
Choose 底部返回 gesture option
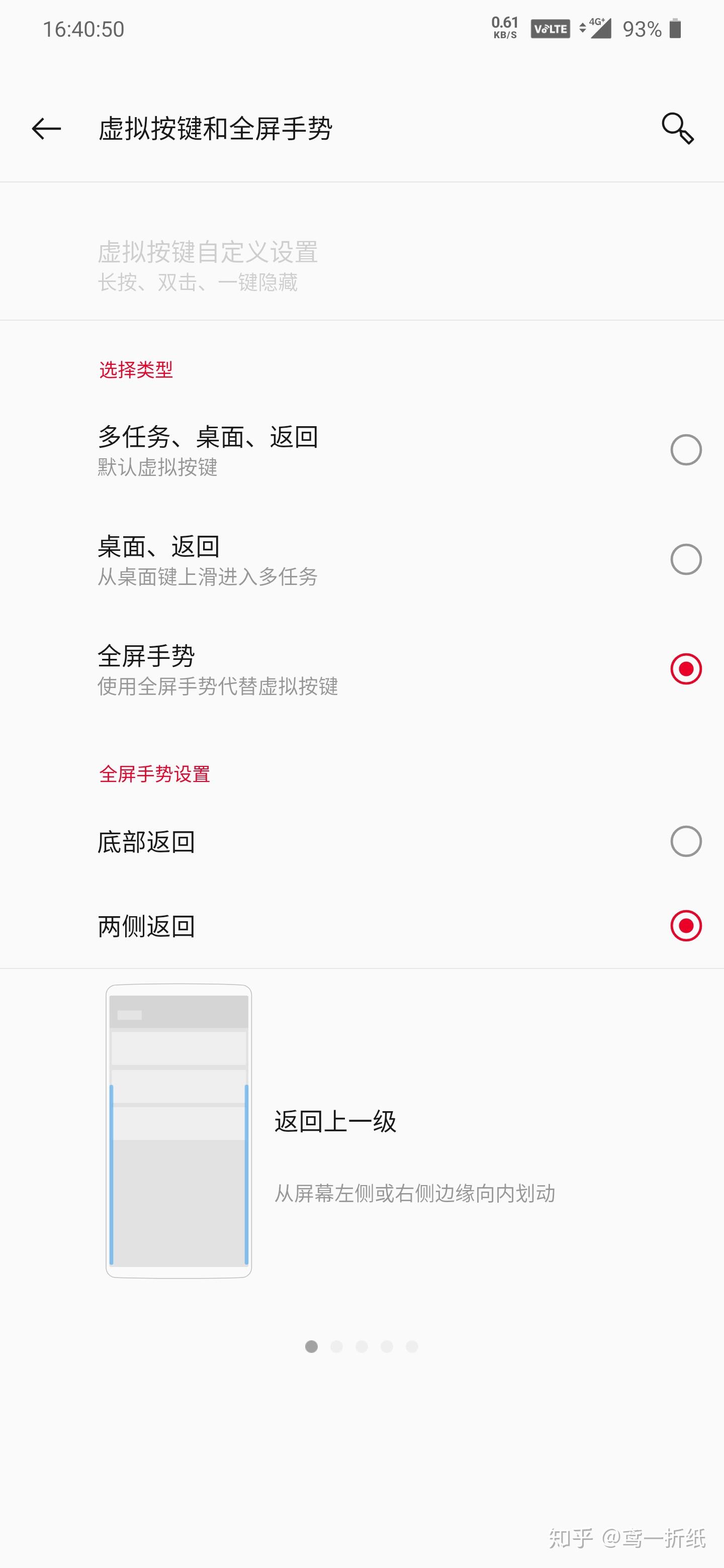(686, 841)
